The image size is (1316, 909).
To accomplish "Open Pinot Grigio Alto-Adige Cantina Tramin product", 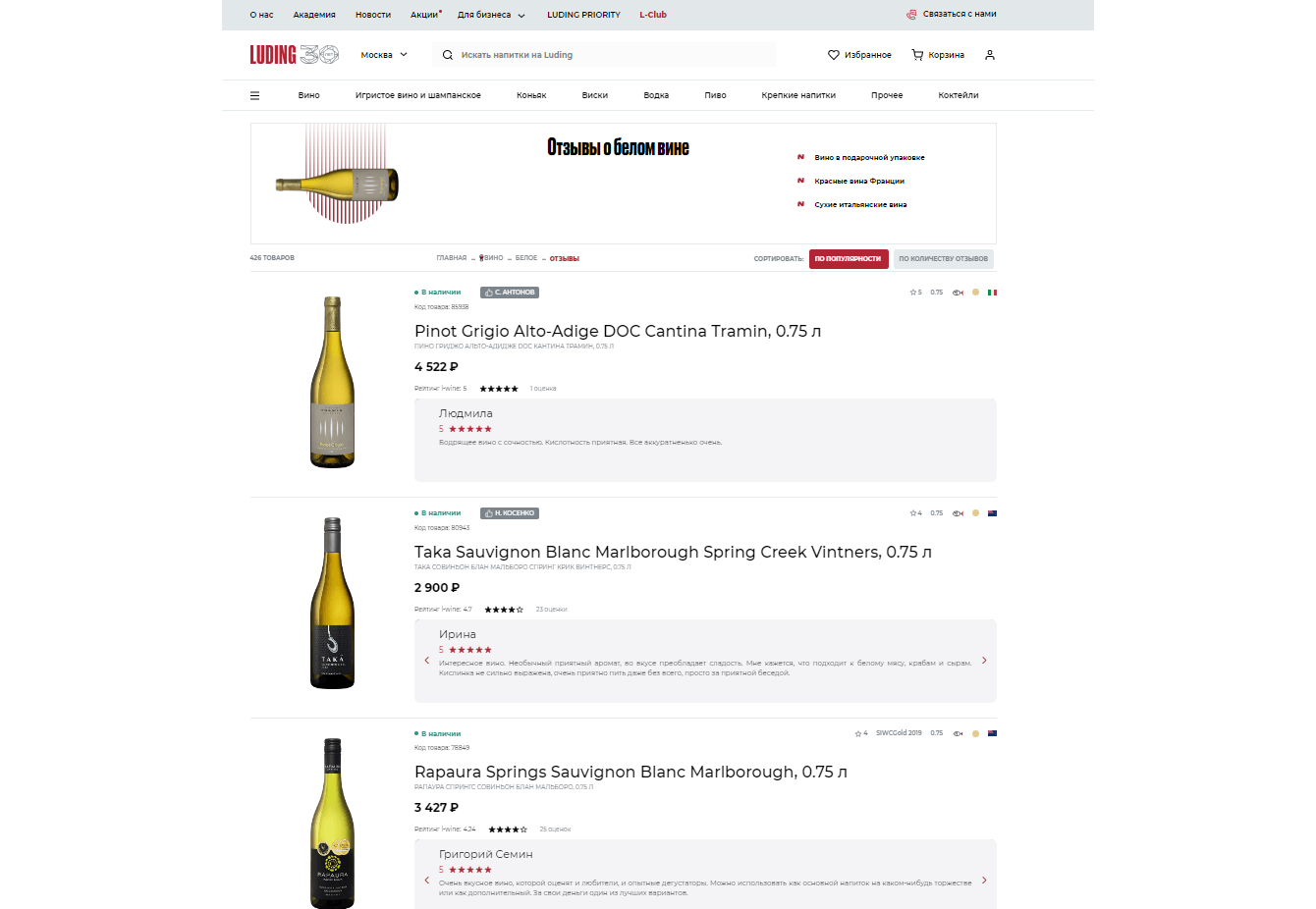I will point(618,331).
